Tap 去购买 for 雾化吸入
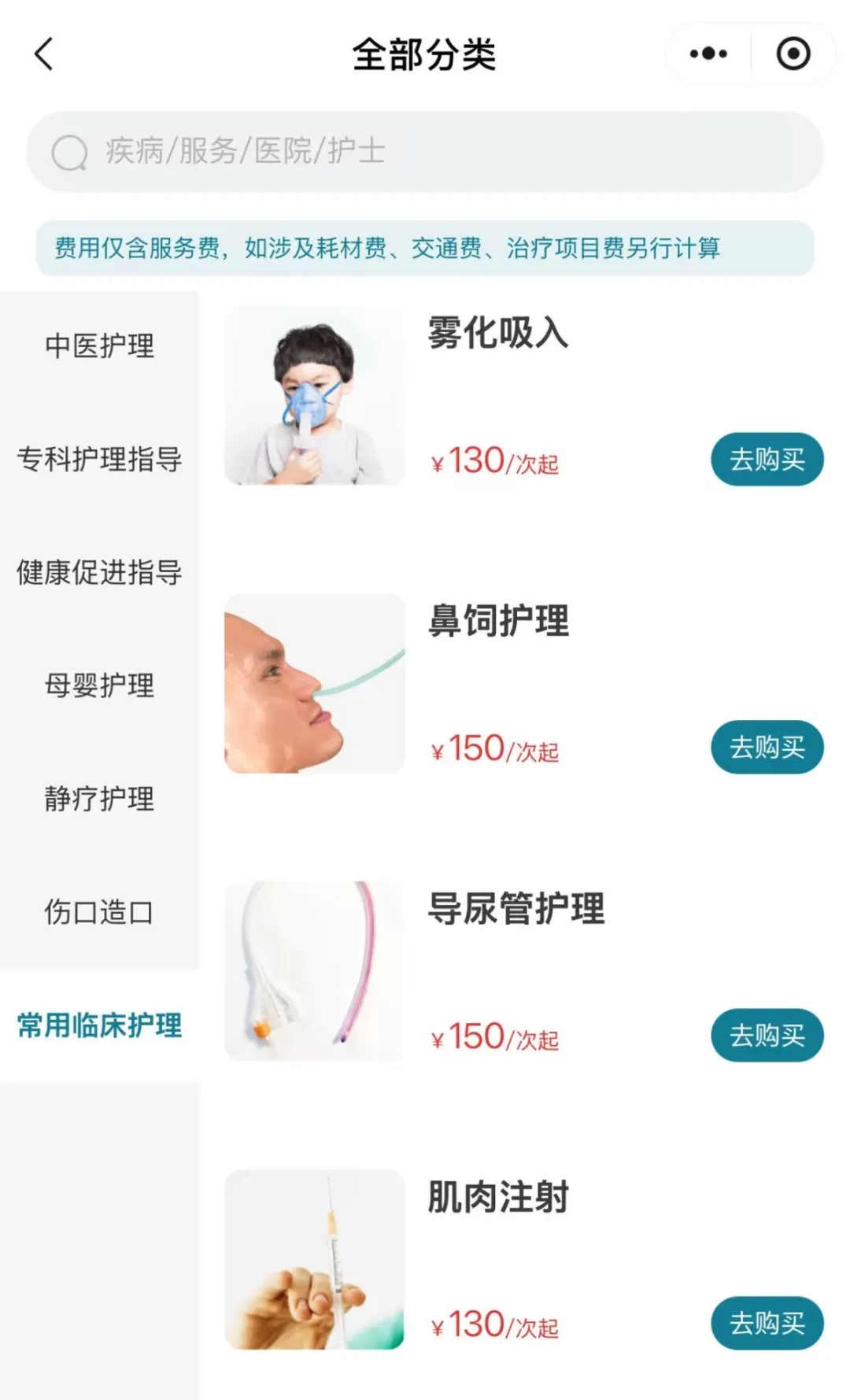Viewport: 850px width, 1400px height. click(767, 460)
